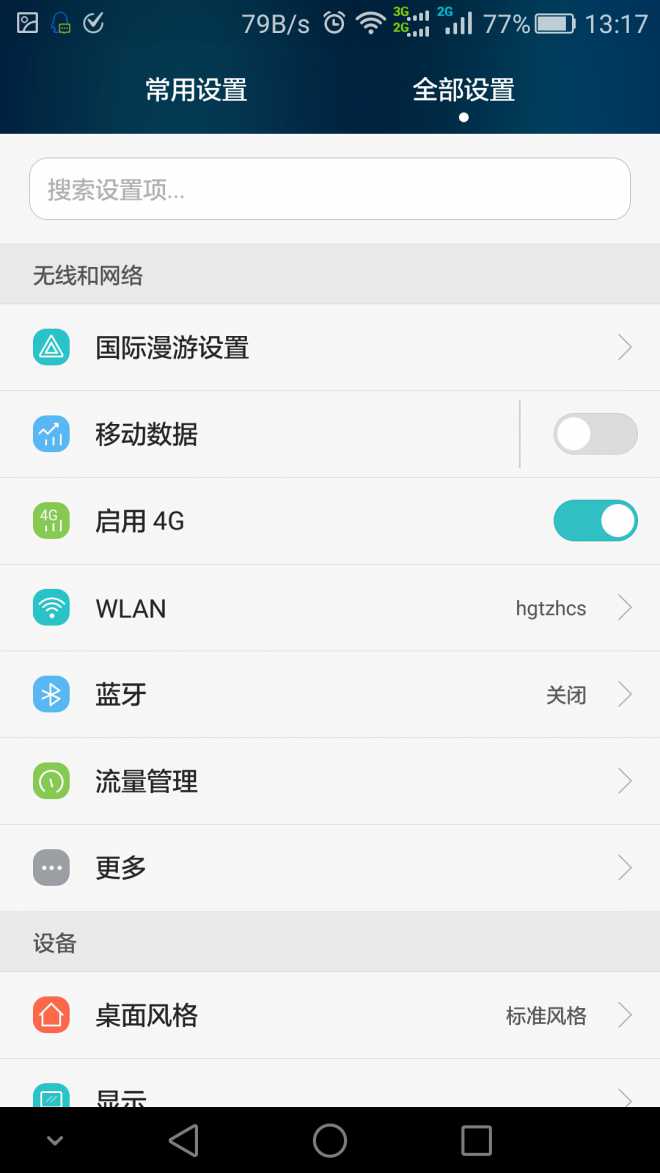This screenshot has width=660, height=1173.
Task: Open 流量管理
Action: (330, 782)
